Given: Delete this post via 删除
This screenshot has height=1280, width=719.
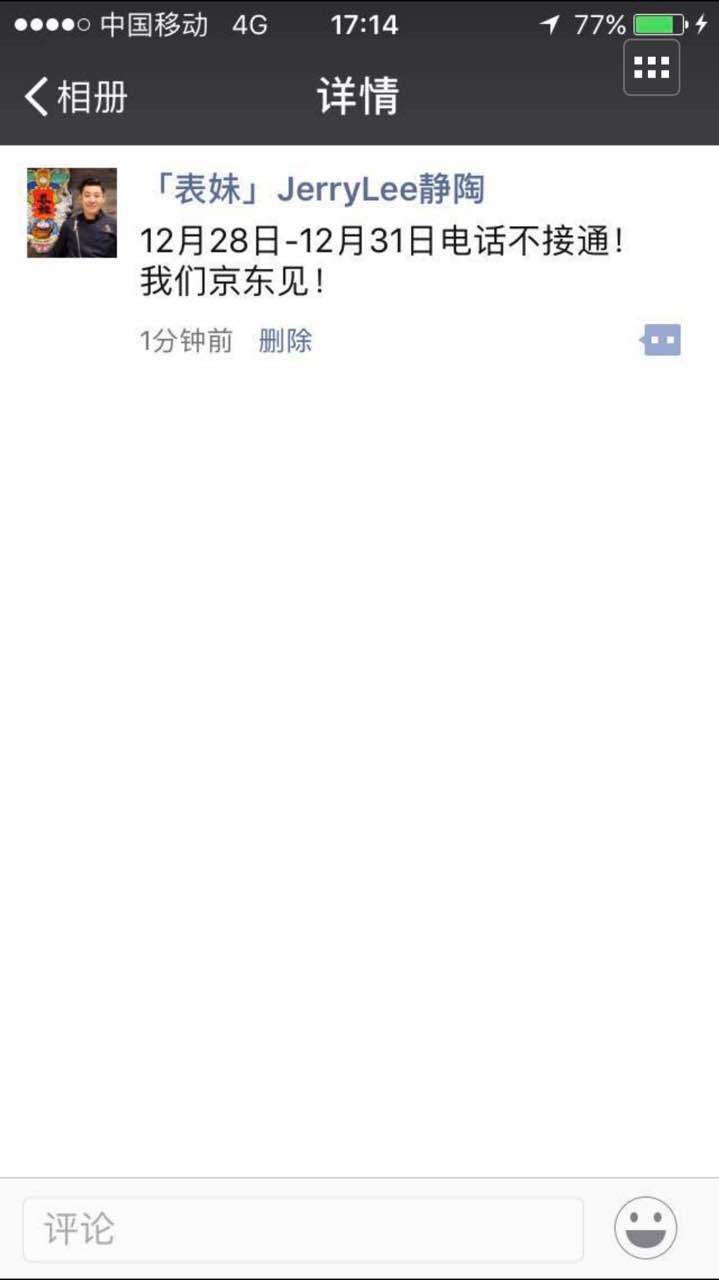Looking at the screenshot, I should pos(285,341).
